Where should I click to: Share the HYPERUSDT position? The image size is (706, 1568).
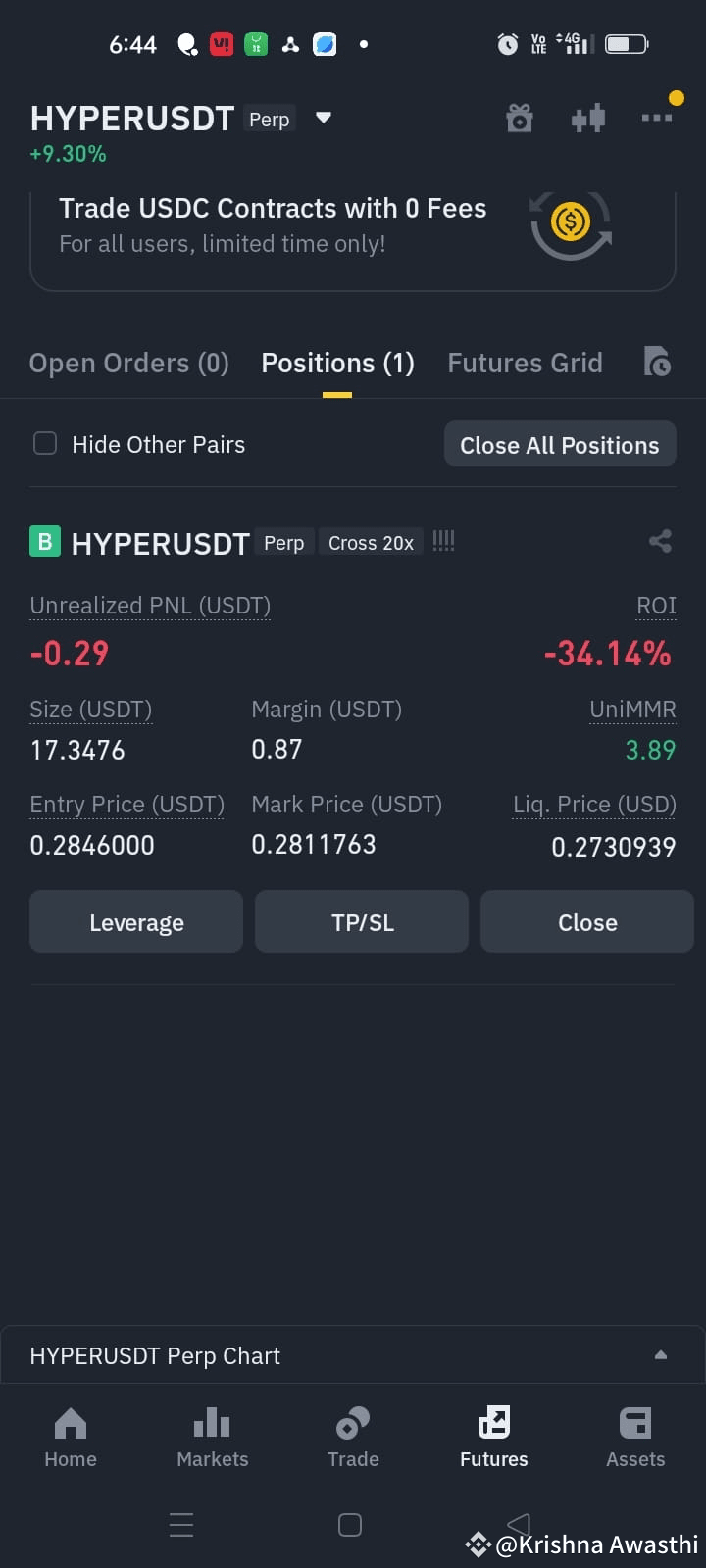pyautogui.click(x=660, y=542)
